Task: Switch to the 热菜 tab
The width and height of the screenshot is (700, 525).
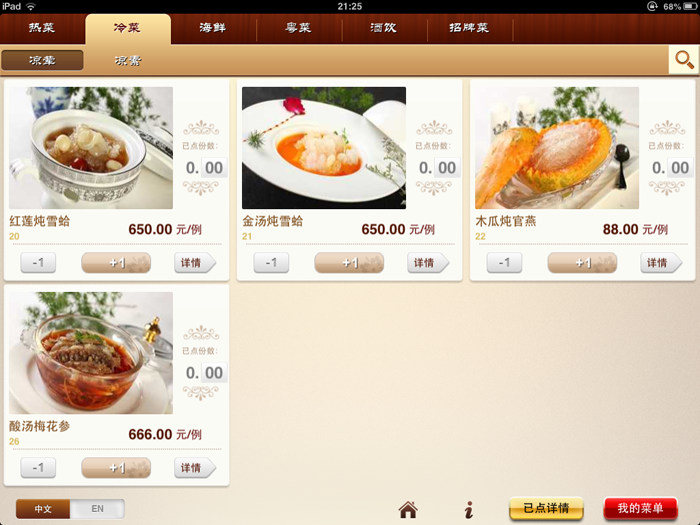Action: [x=42, y=28]
